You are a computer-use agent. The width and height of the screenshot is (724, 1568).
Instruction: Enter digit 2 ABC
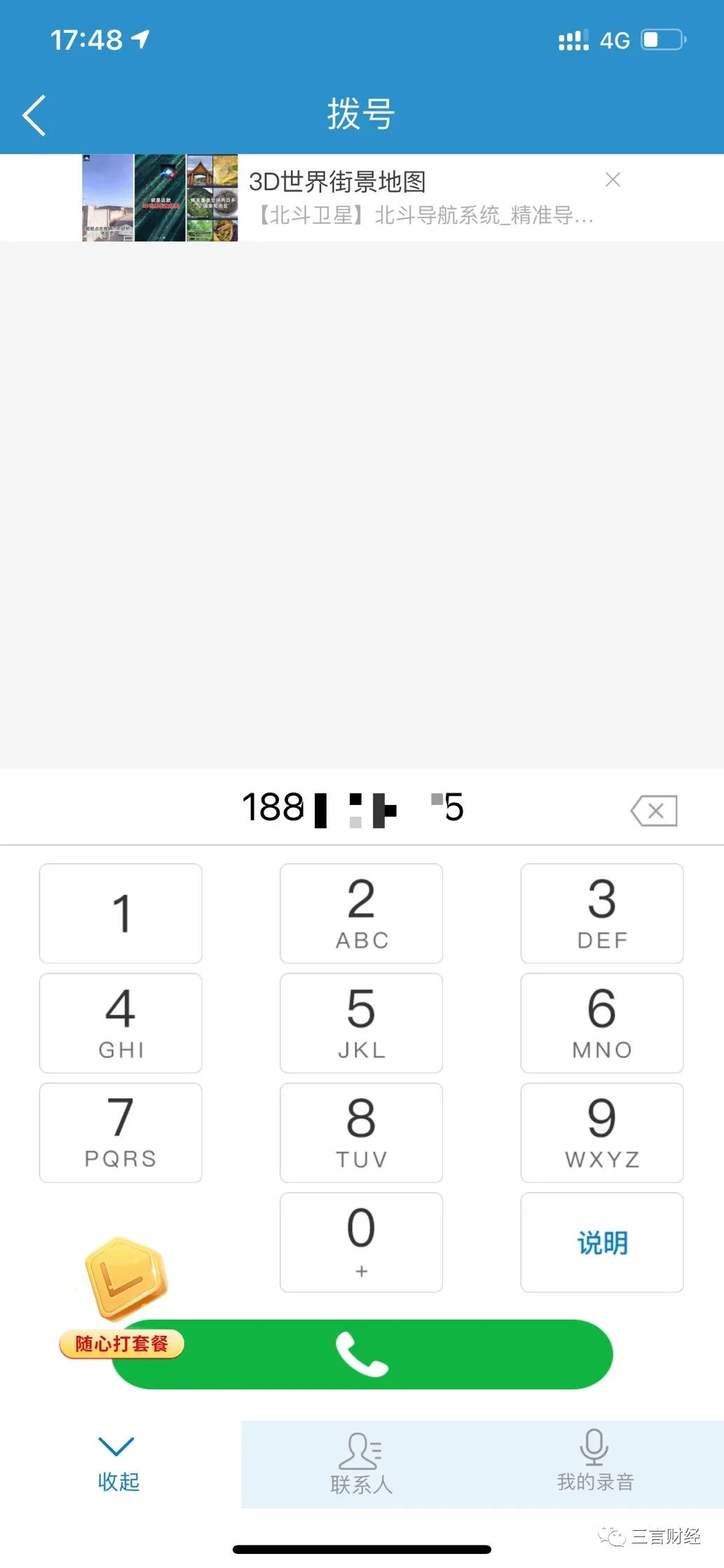(361, 913)
